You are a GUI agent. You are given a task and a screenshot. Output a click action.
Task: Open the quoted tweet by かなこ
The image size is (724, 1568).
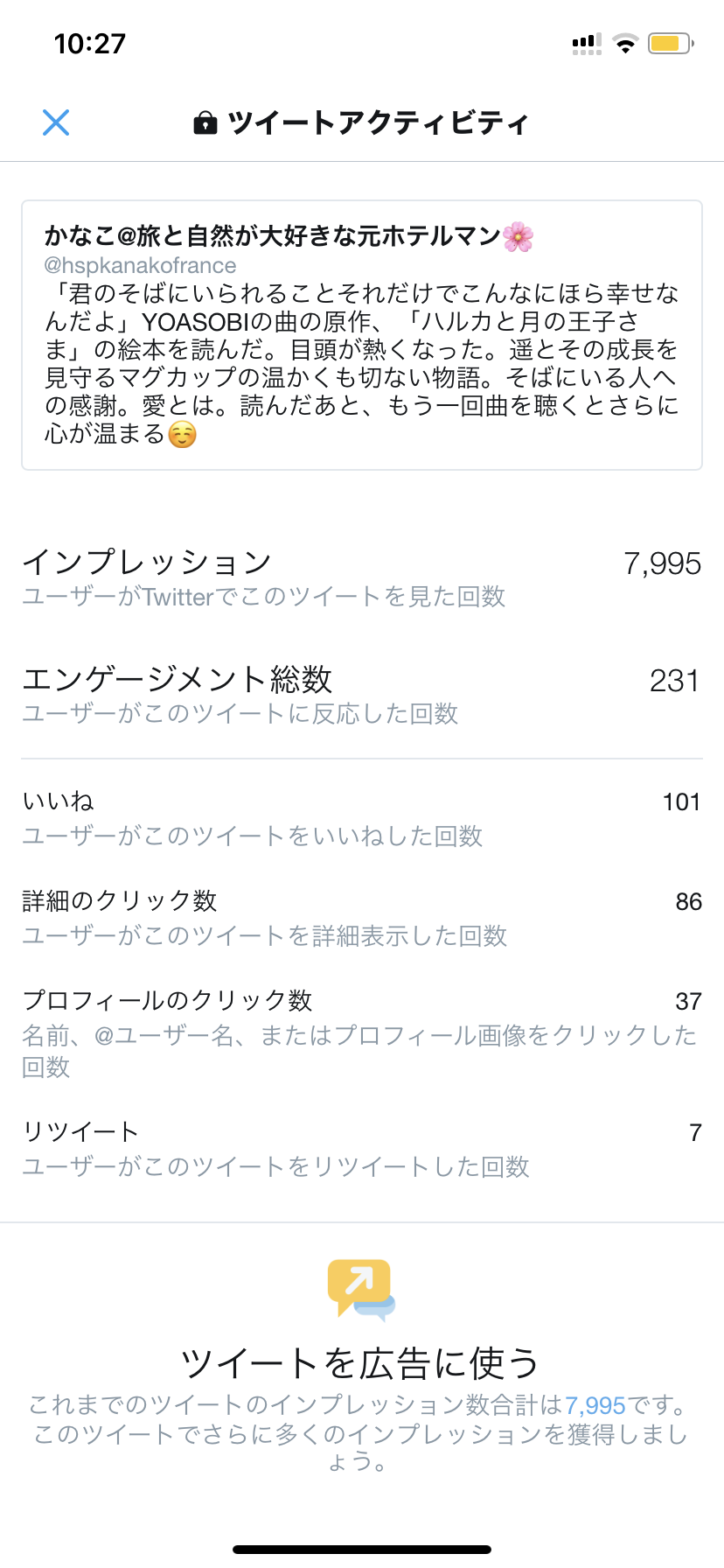pos(361,335)
